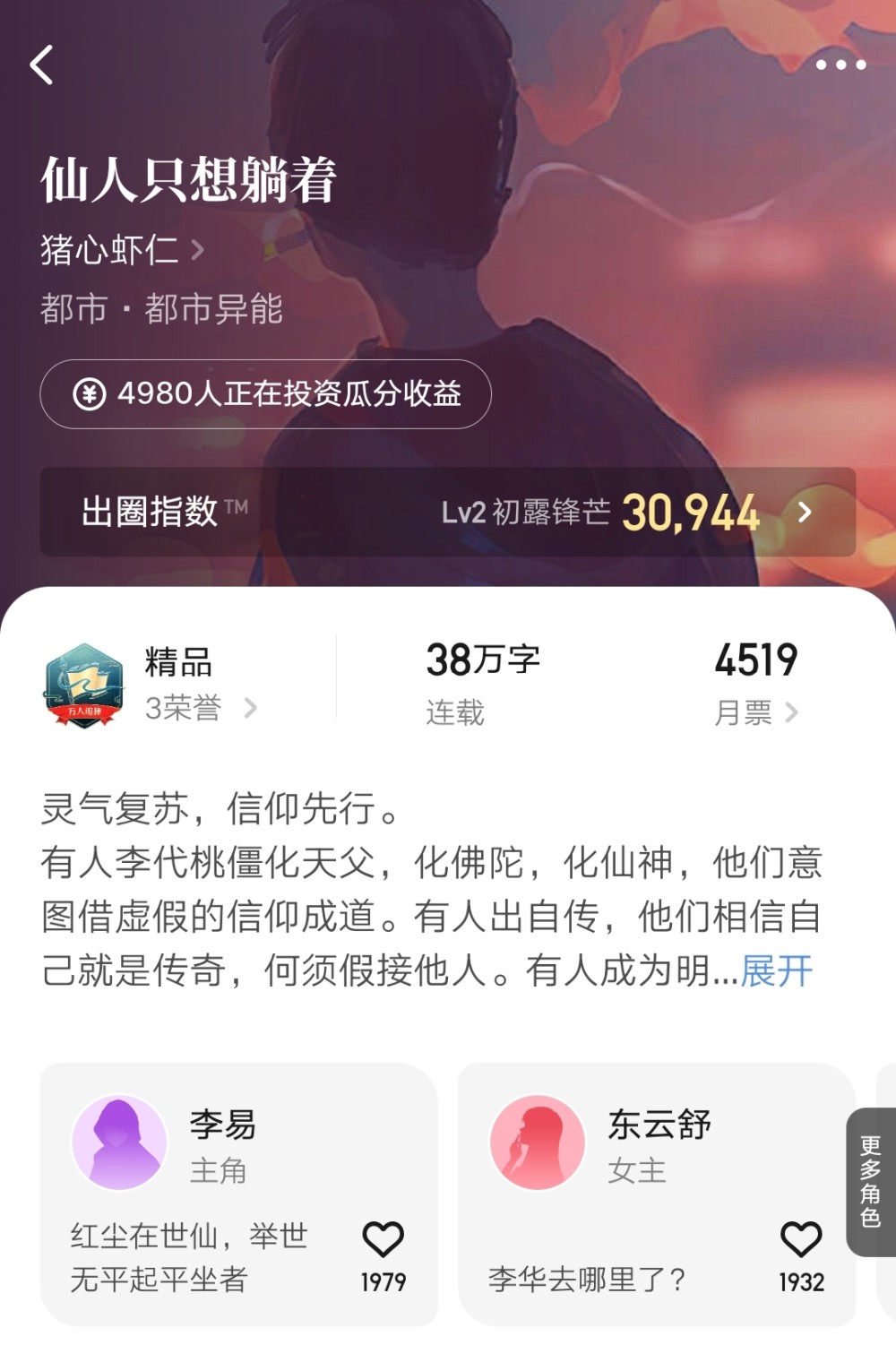Like the character 李易
This screenshot has height=1345, width=896.
pos(383,1241)
